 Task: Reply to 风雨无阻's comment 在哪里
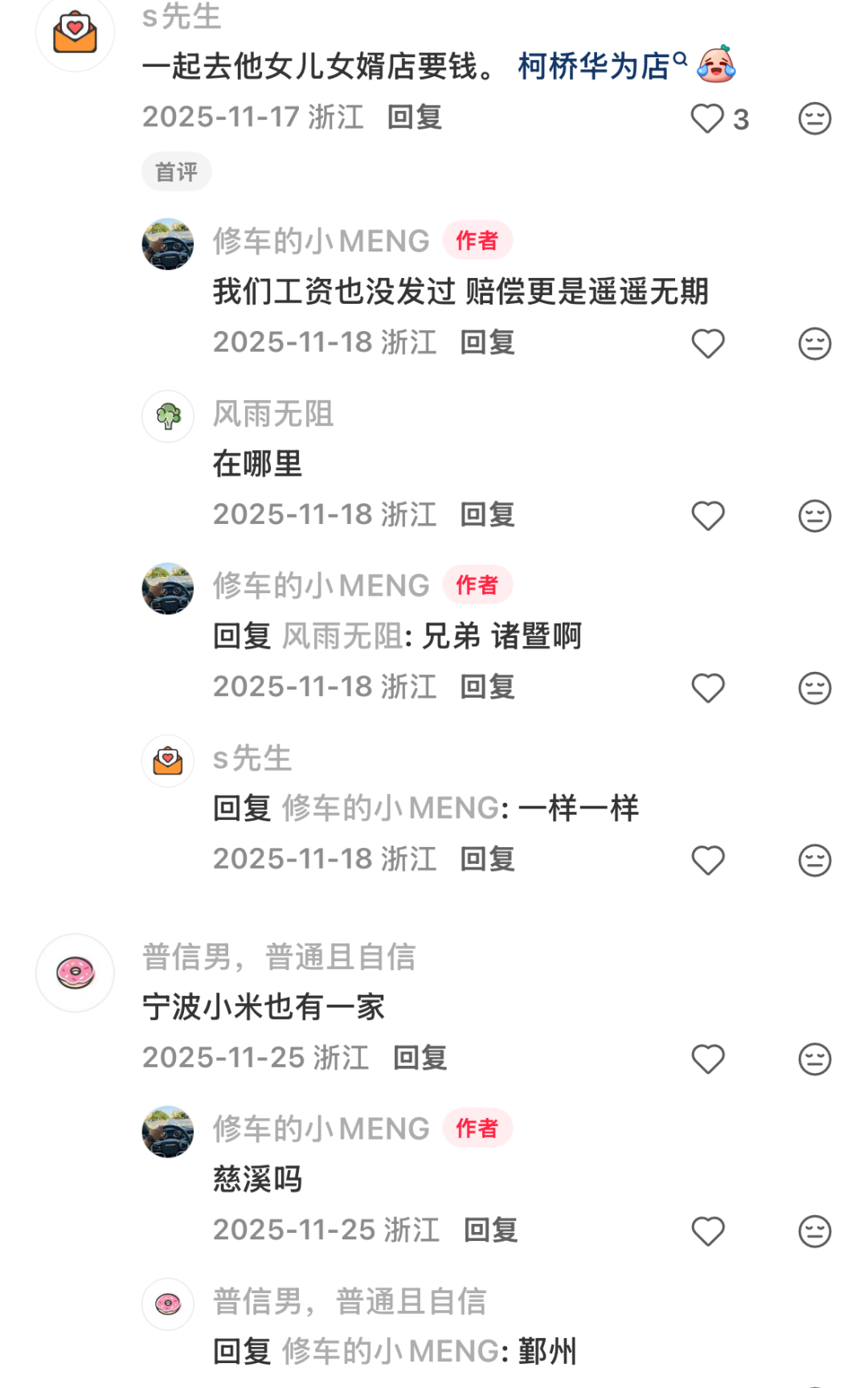coord(487,514)
